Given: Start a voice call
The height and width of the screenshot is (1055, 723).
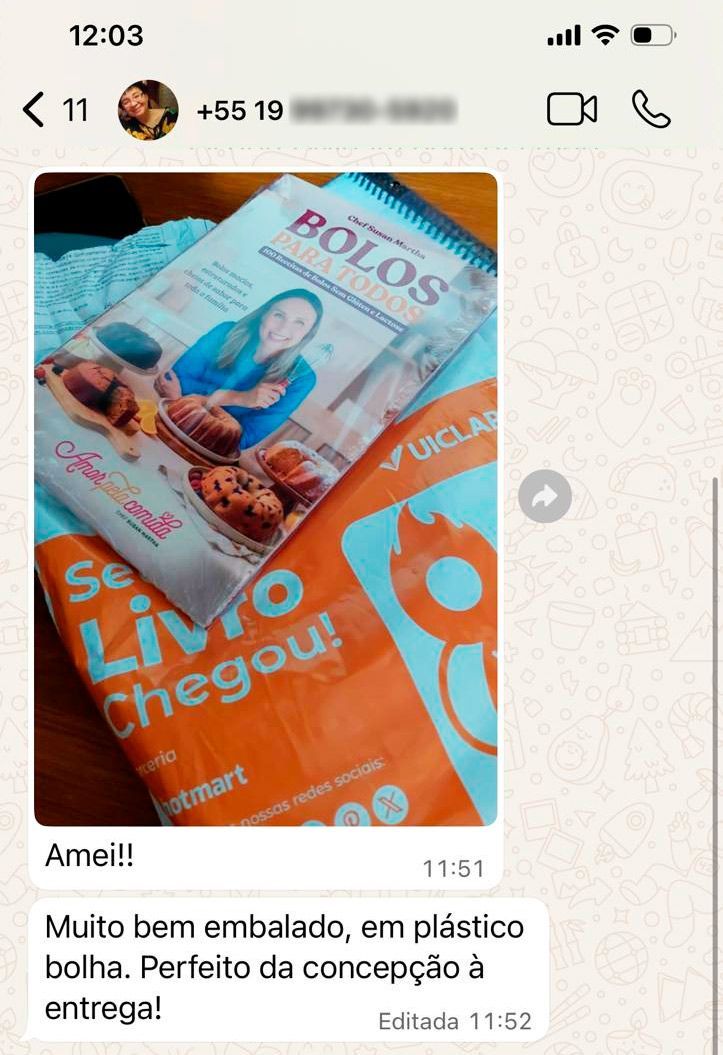Looking at the screenshot, I should [x=651, y=110].
